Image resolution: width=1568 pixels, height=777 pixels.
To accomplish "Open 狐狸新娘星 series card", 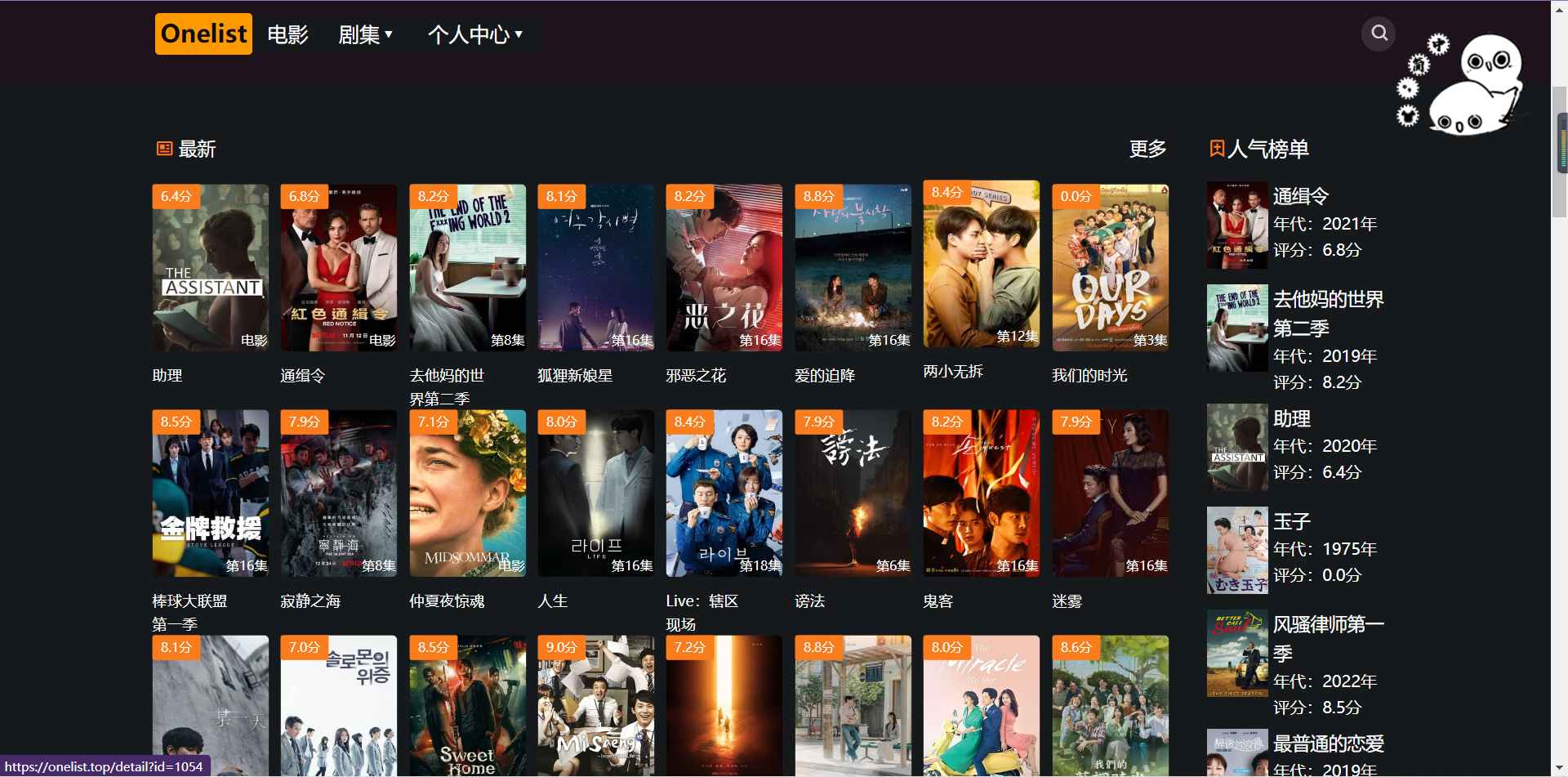I will (x=595, y=268).
